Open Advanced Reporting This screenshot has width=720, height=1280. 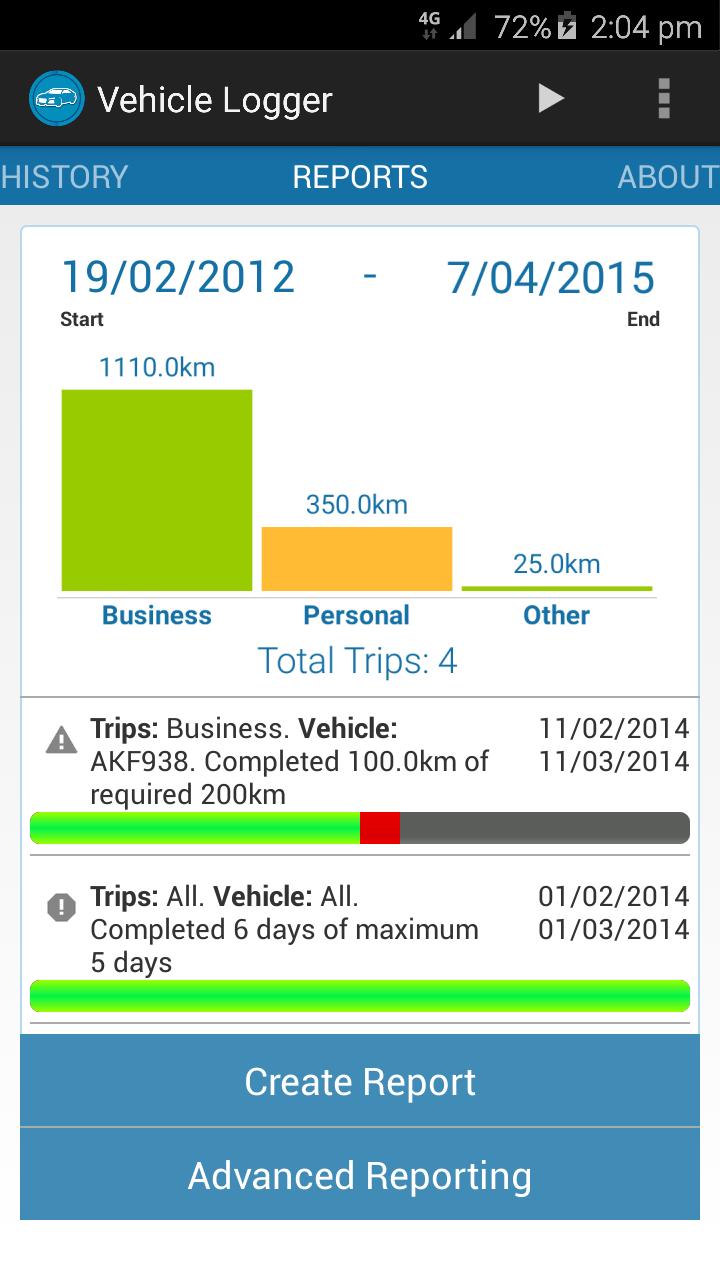click(x=359, y=1175)
